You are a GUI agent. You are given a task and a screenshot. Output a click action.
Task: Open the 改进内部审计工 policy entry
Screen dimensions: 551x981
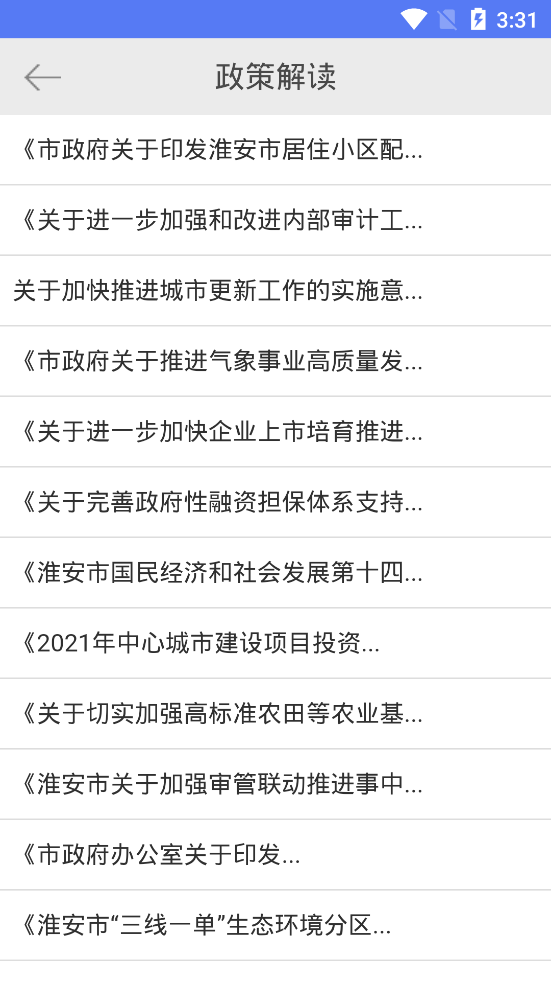click(x=275, y=220)
